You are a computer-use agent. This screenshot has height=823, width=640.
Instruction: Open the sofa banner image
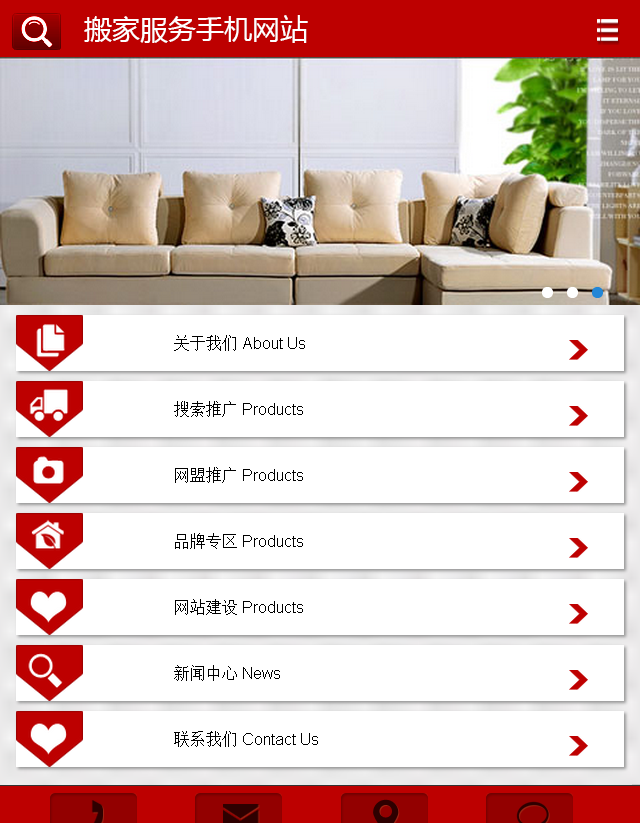pos(300,180)
